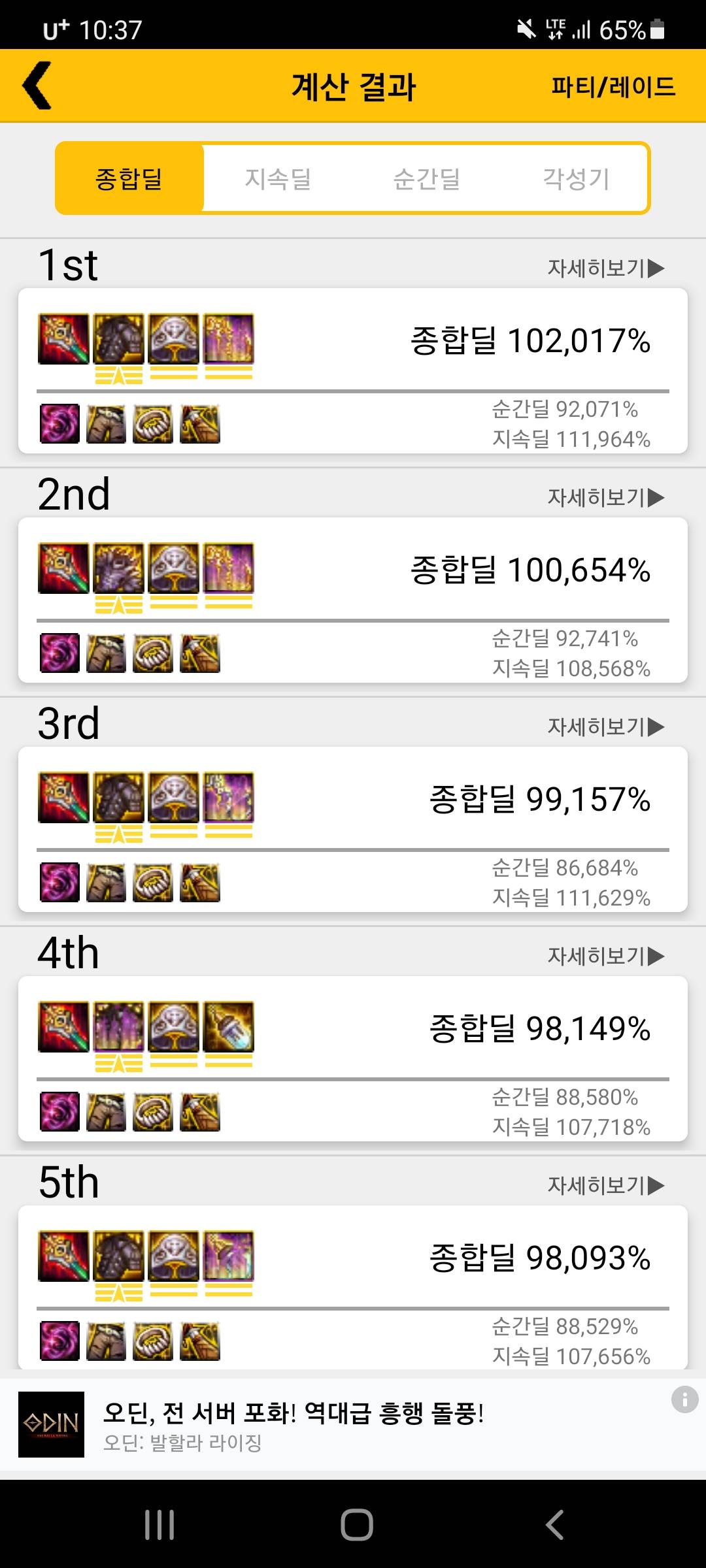Open the 종합딜 98,093% result card
Screen dimensions: 706x1568
[x=353, y=1287]
